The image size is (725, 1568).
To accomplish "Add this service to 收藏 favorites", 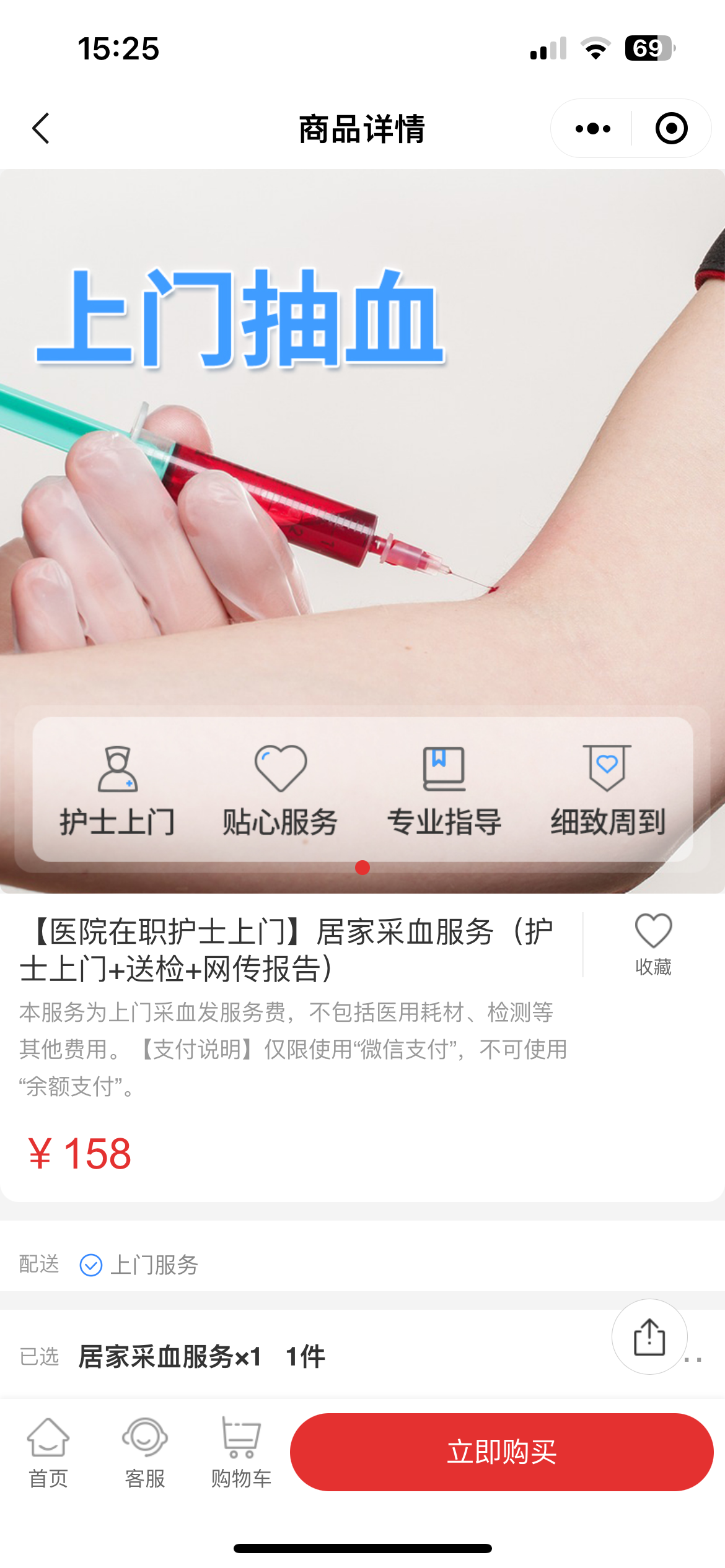I will coord(653,944).
